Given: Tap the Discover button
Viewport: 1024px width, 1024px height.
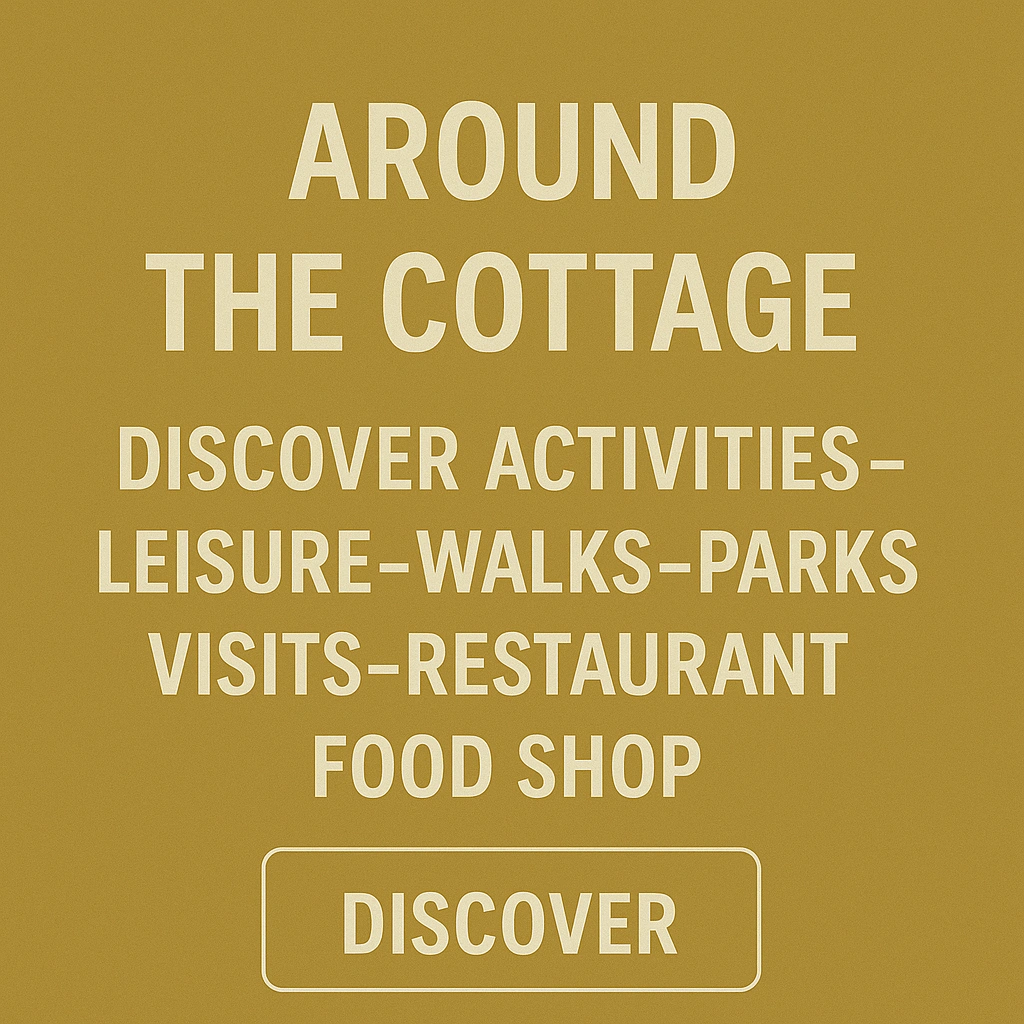Looking at the screenshot, I should [511, 920].
